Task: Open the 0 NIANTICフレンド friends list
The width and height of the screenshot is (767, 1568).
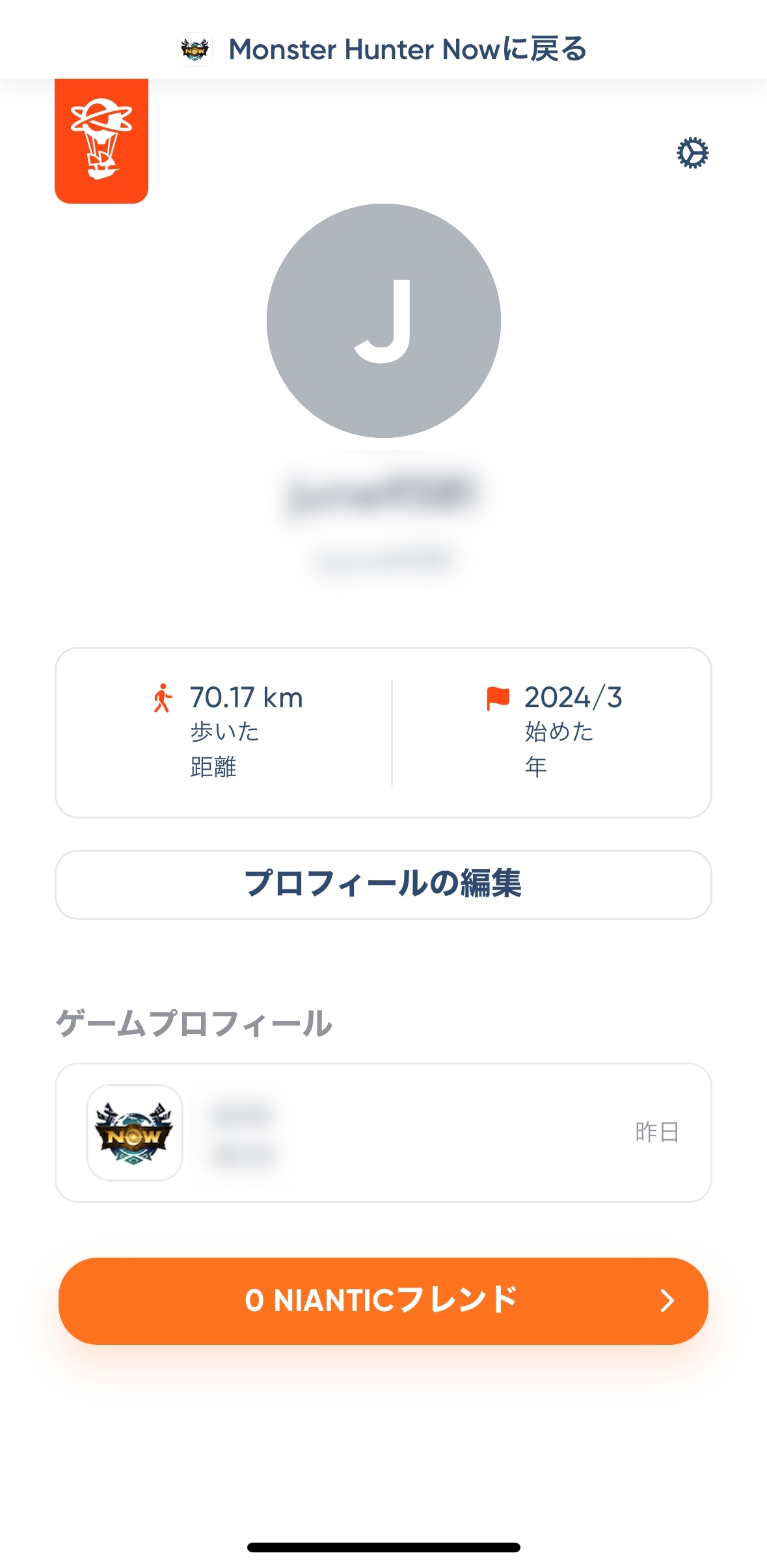Action: click(383, 1301)
